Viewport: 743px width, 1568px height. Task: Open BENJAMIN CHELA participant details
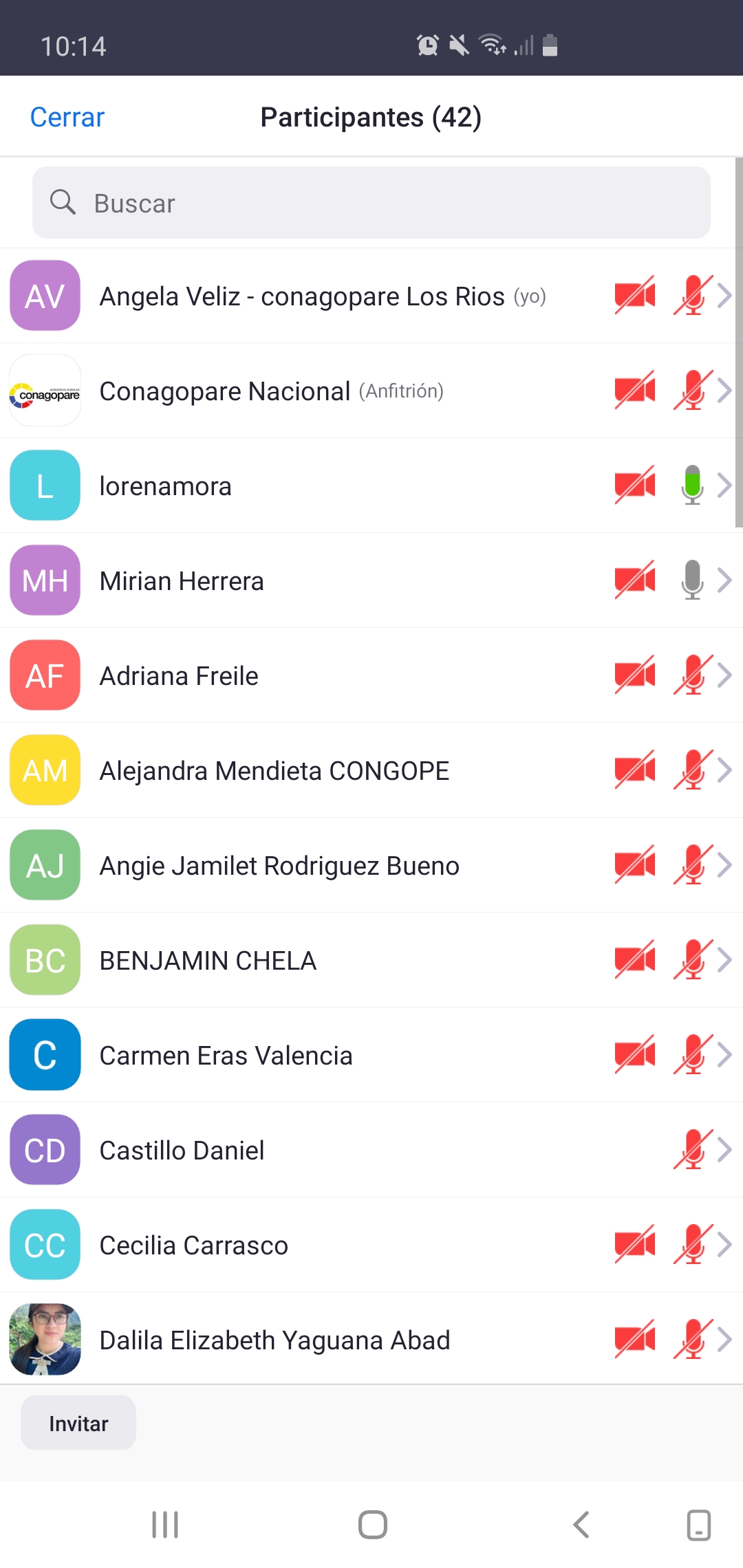coord(371,960)
